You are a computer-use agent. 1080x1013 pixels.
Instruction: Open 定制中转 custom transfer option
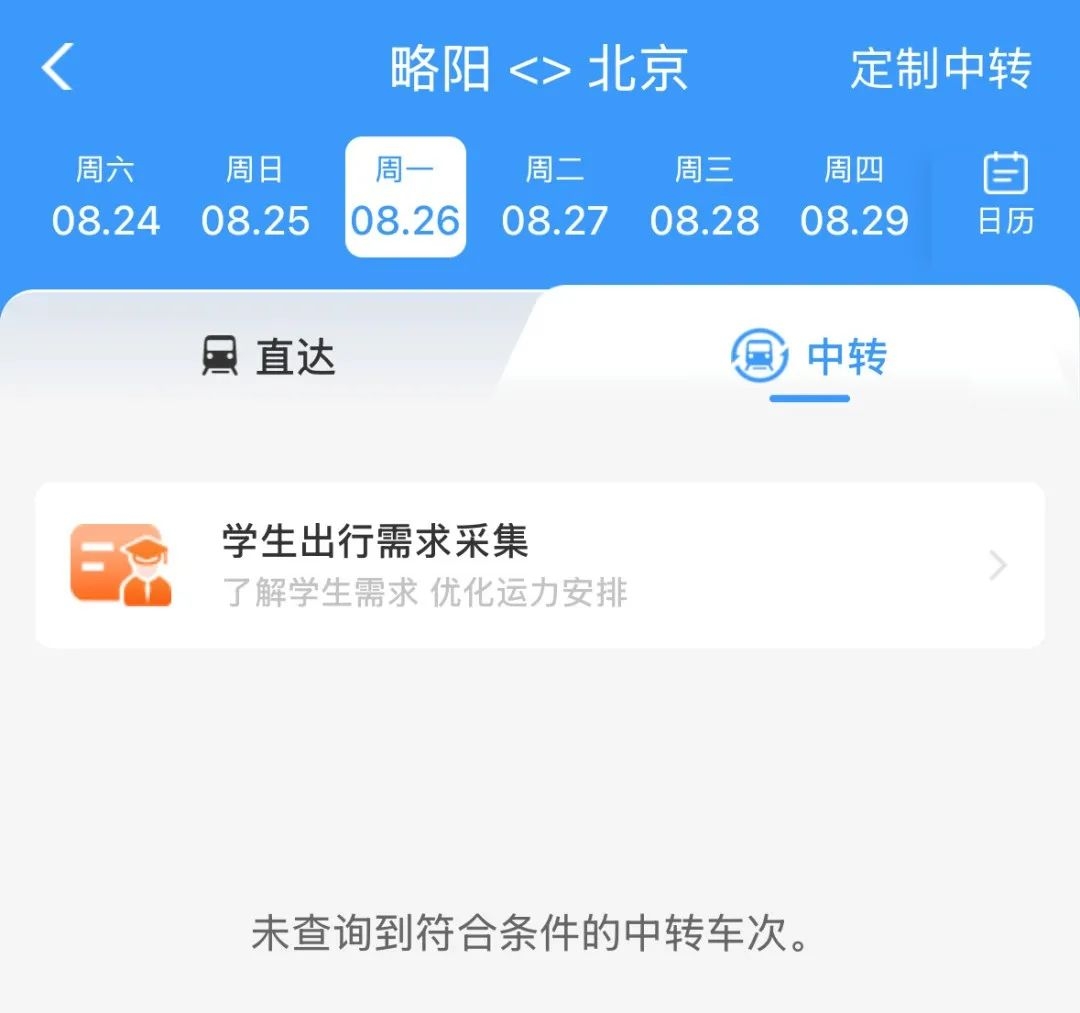click(940, 69)
